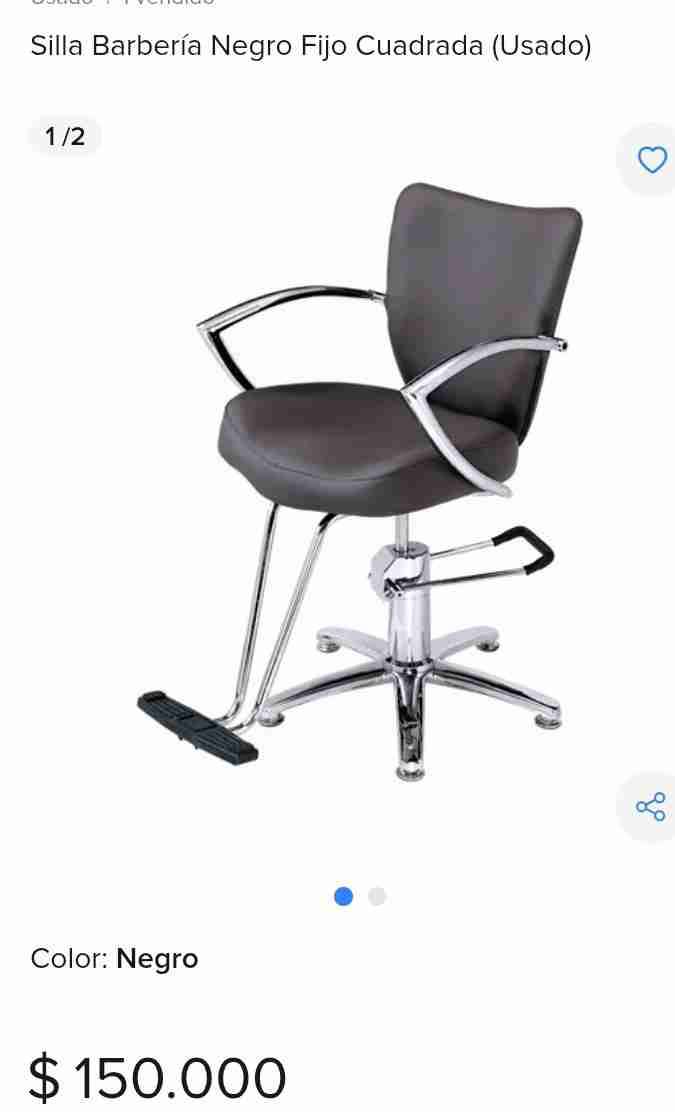This screenshot has width=675, height=1112.
Task: Jump to the second photo indicator dot
Action: click(x=377, y=896)
